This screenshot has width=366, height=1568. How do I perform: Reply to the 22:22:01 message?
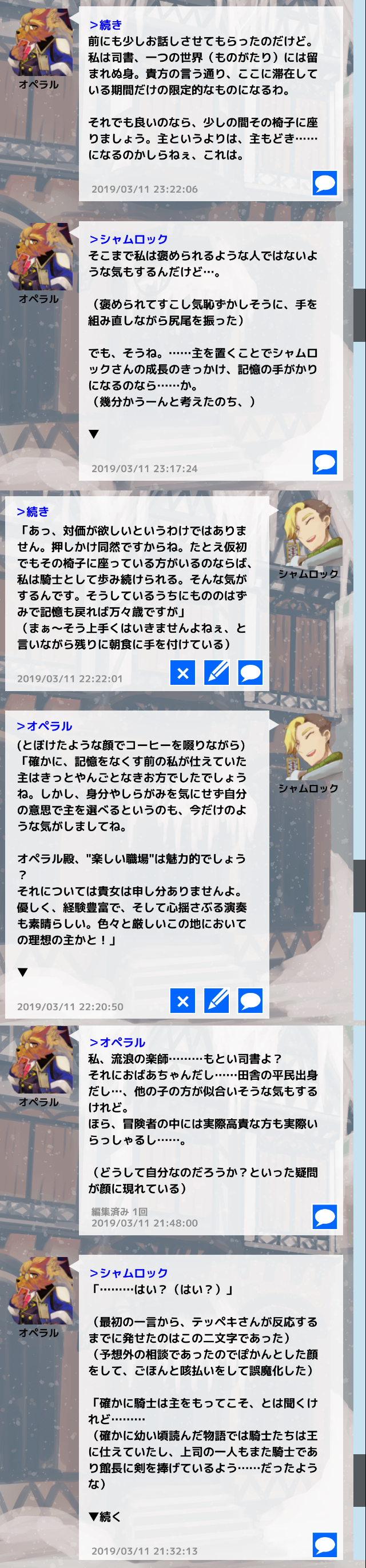(x=250, y=673)
